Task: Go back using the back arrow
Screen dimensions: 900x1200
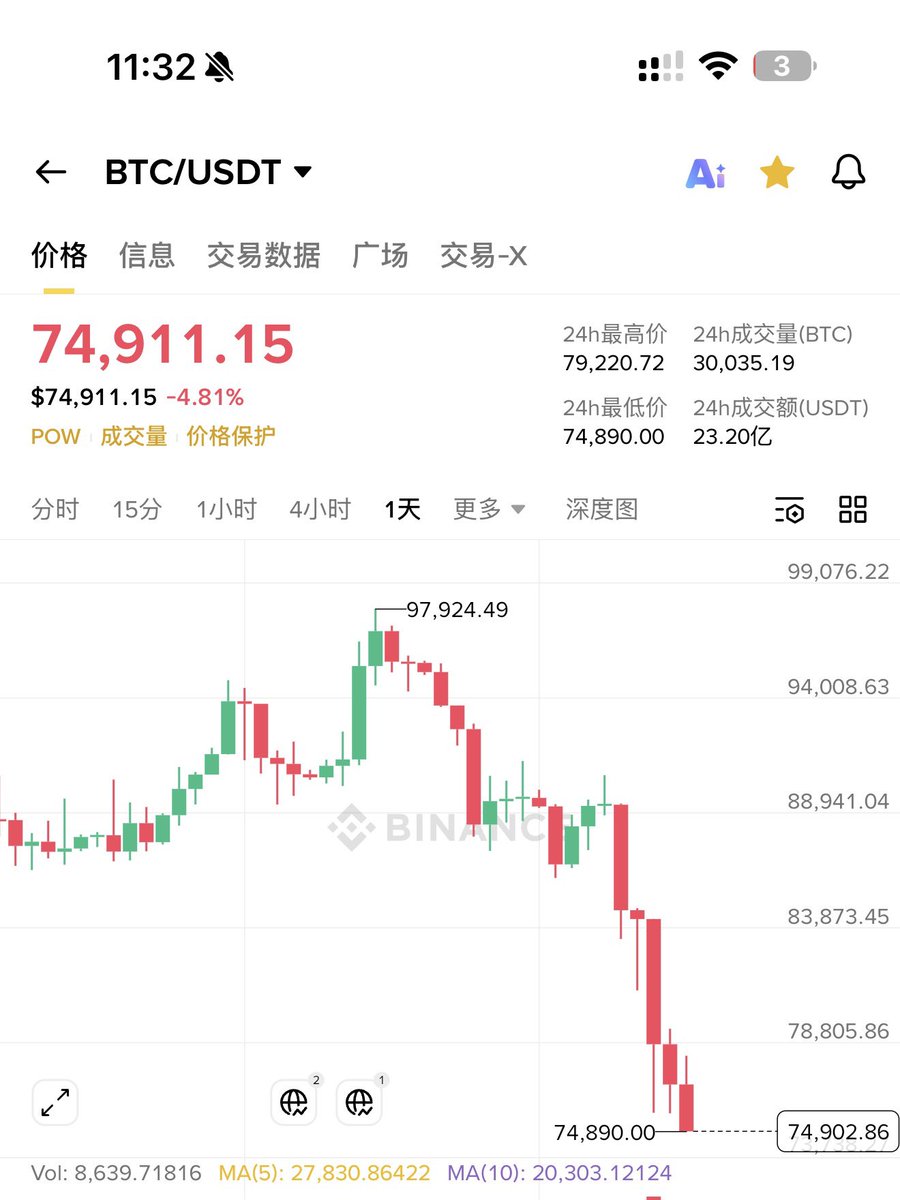Action: 51,173
